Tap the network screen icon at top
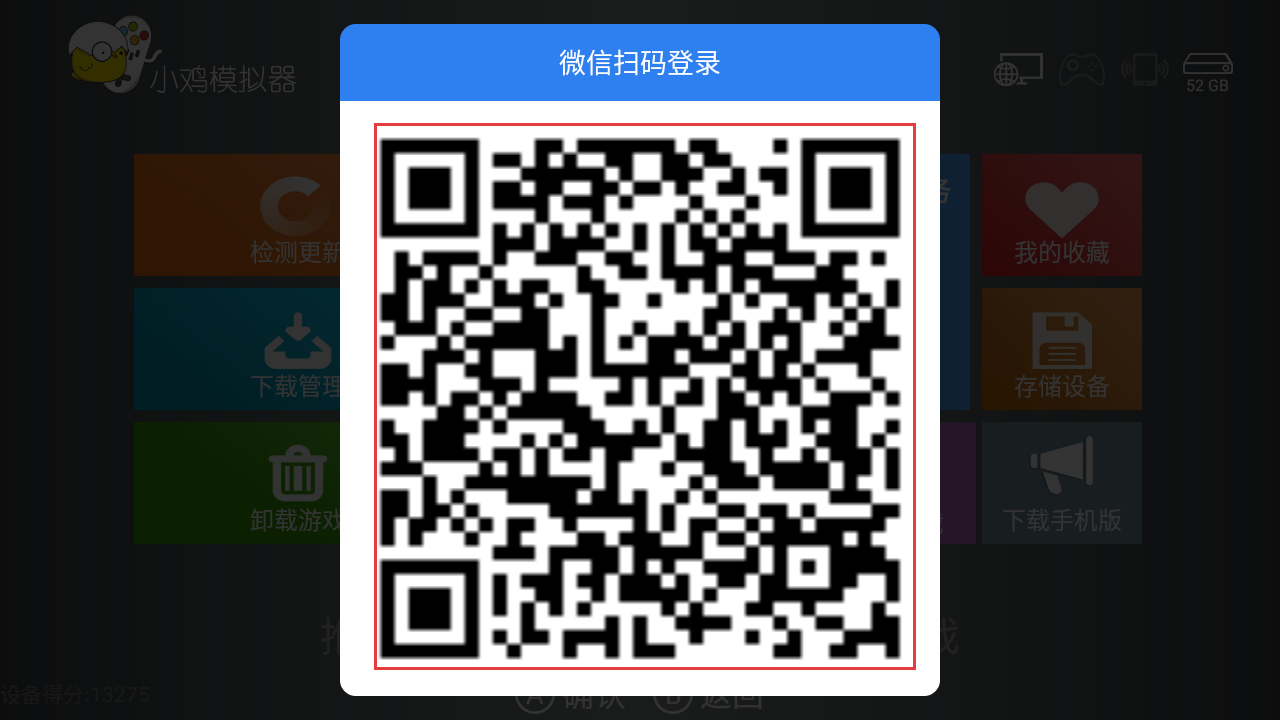This screenshot has width=1280, height=720. pyautogui.click(x=1018, y=69)
